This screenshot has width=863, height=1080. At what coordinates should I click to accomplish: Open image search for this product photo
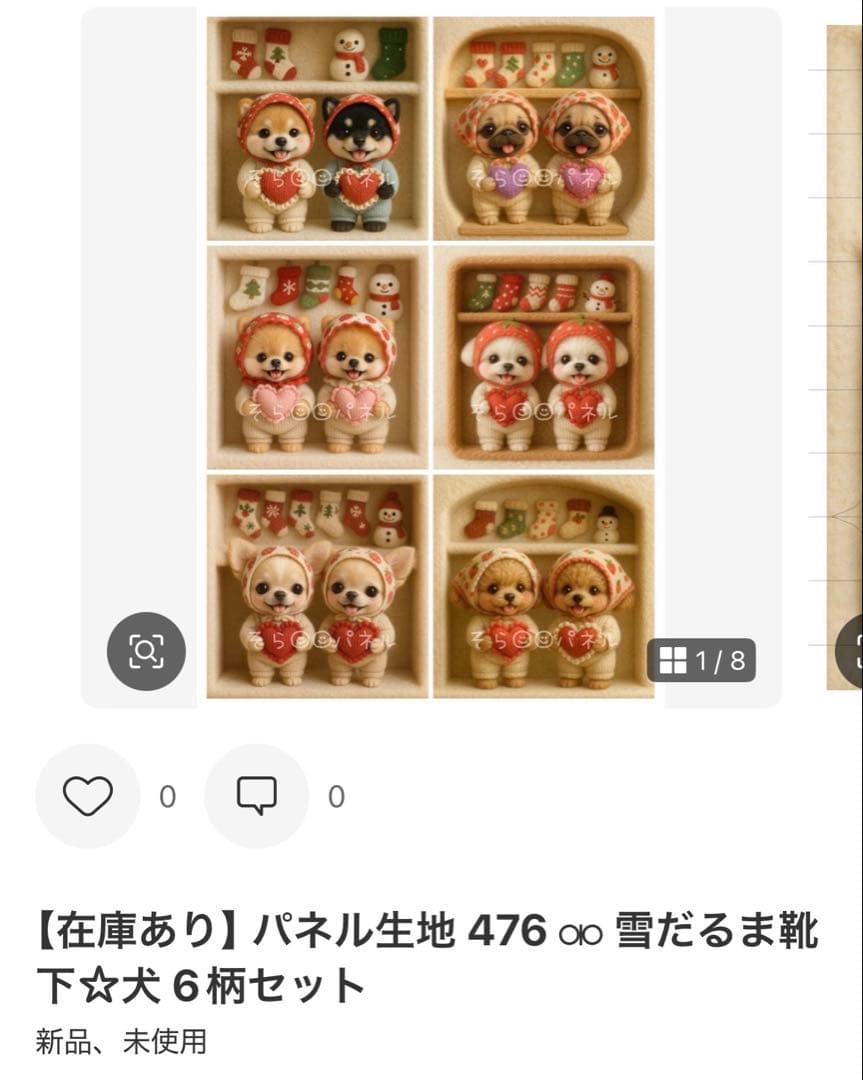click(146, 652)
